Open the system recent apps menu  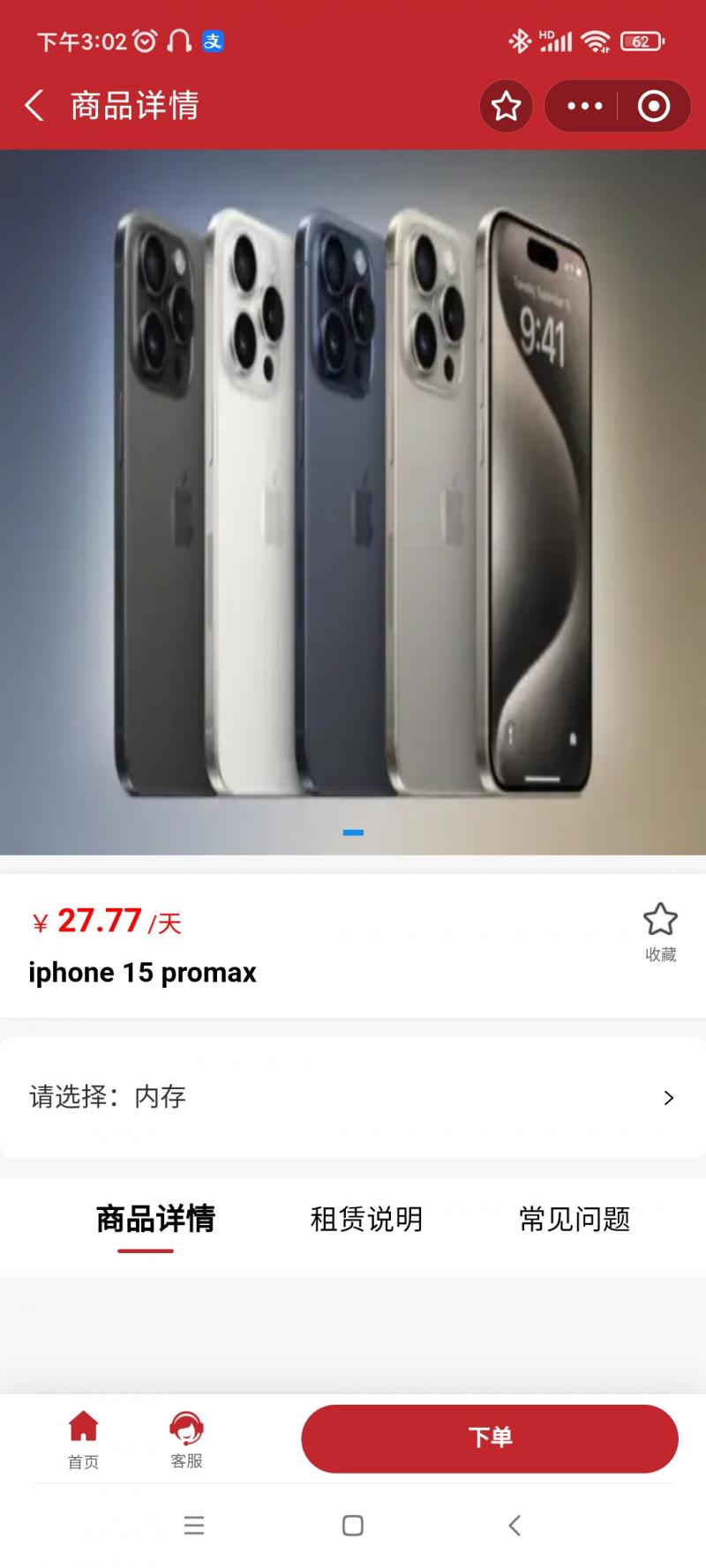click(x=194, y=1526)
